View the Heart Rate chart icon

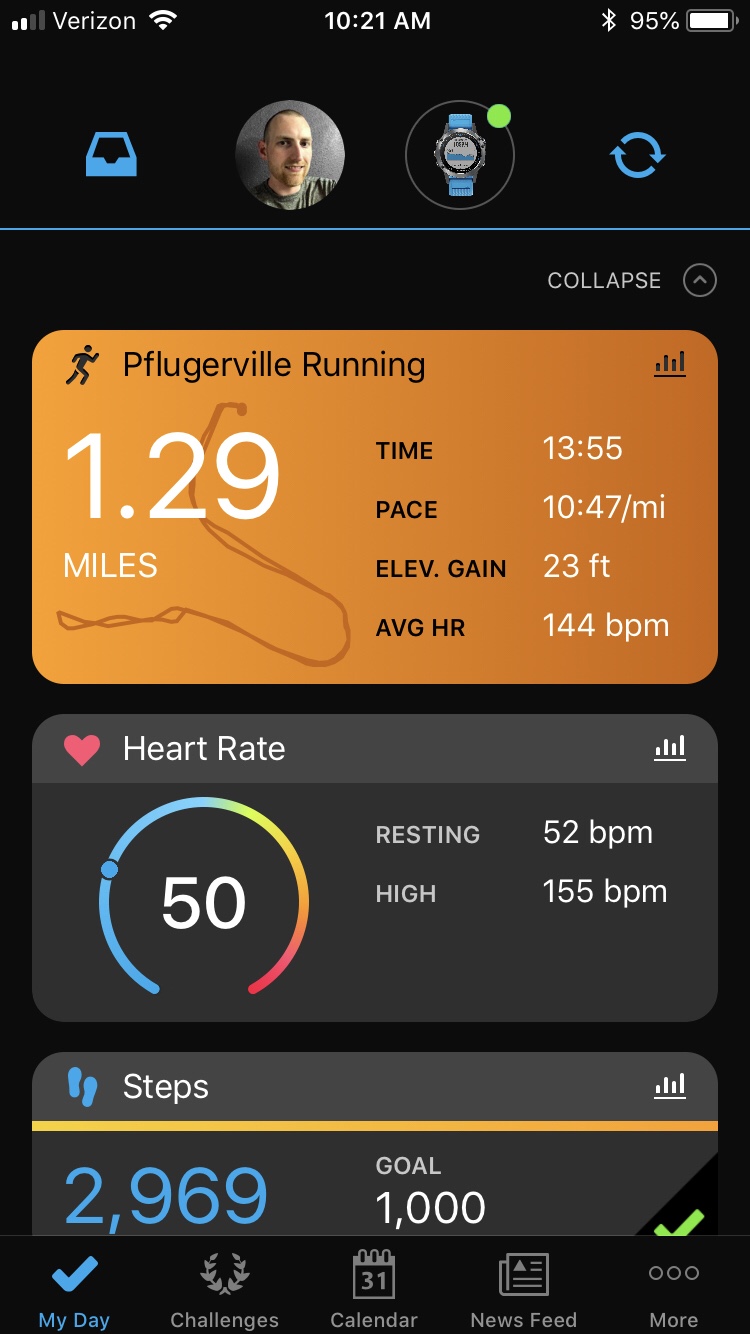click(670, 748)
